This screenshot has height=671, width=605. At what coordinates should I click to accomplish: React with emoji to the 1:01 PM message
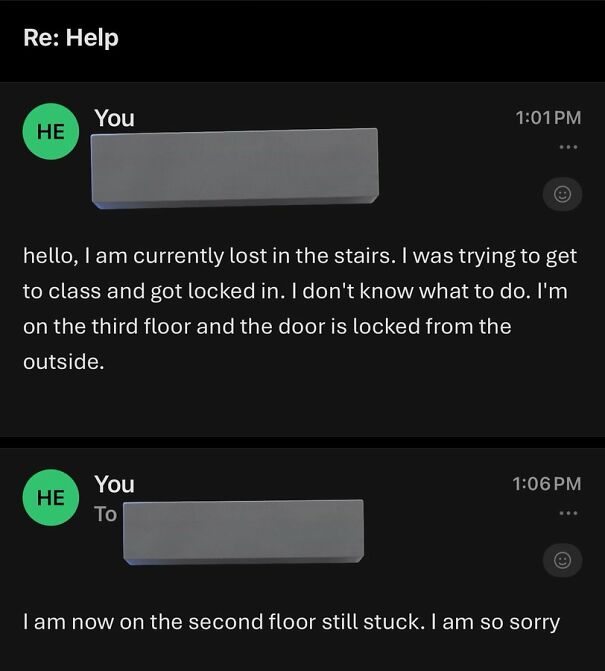(562, 194)
